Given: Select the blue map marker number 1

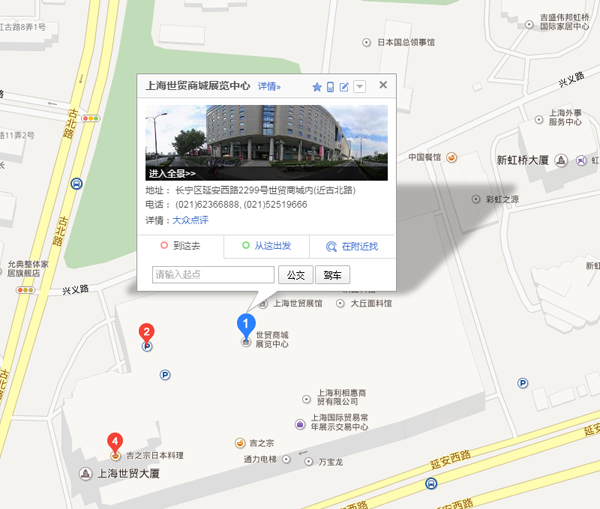Looking at the screenshot, I should click(245, 323).
